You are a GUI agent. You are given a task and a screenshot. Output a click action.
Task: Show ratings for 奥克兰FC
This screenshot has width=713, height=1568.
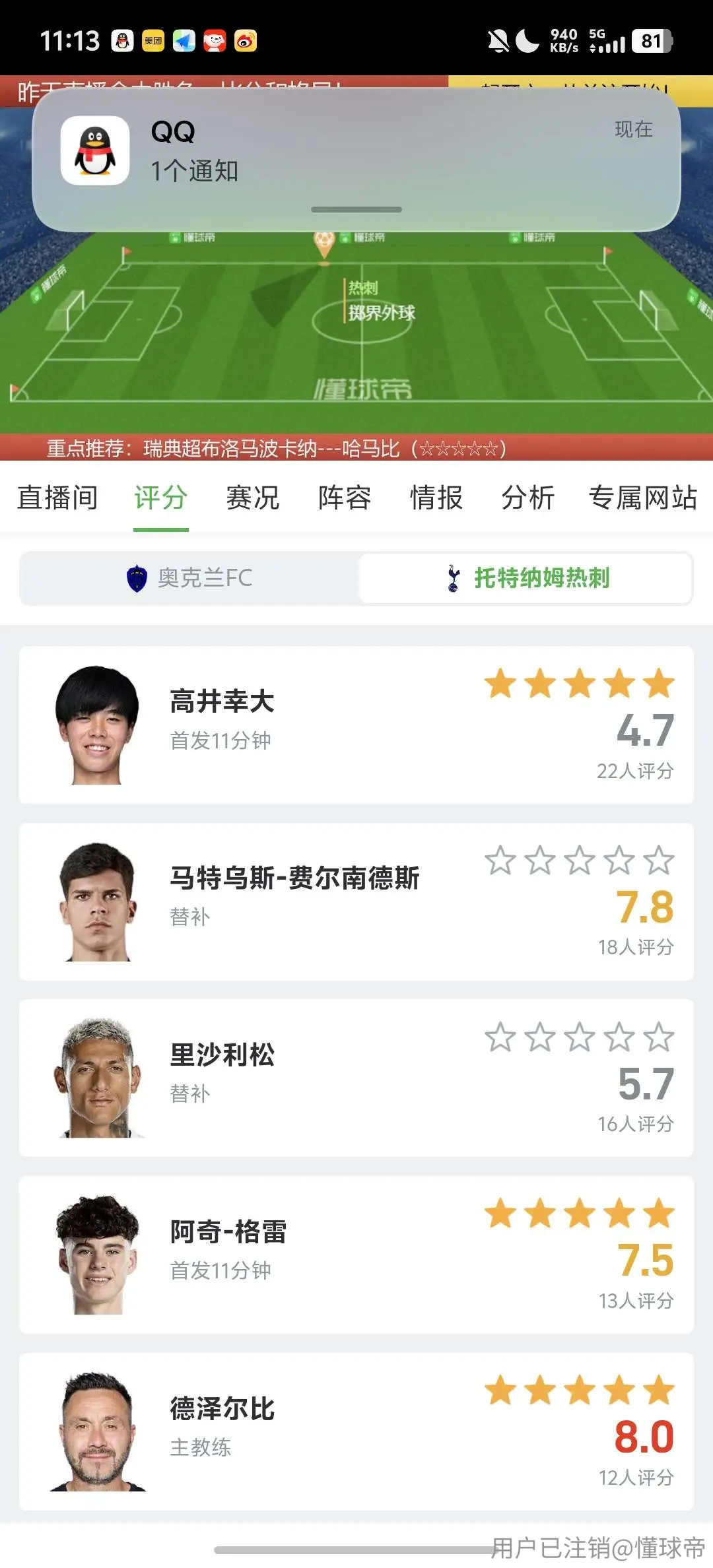pos(189,578)
